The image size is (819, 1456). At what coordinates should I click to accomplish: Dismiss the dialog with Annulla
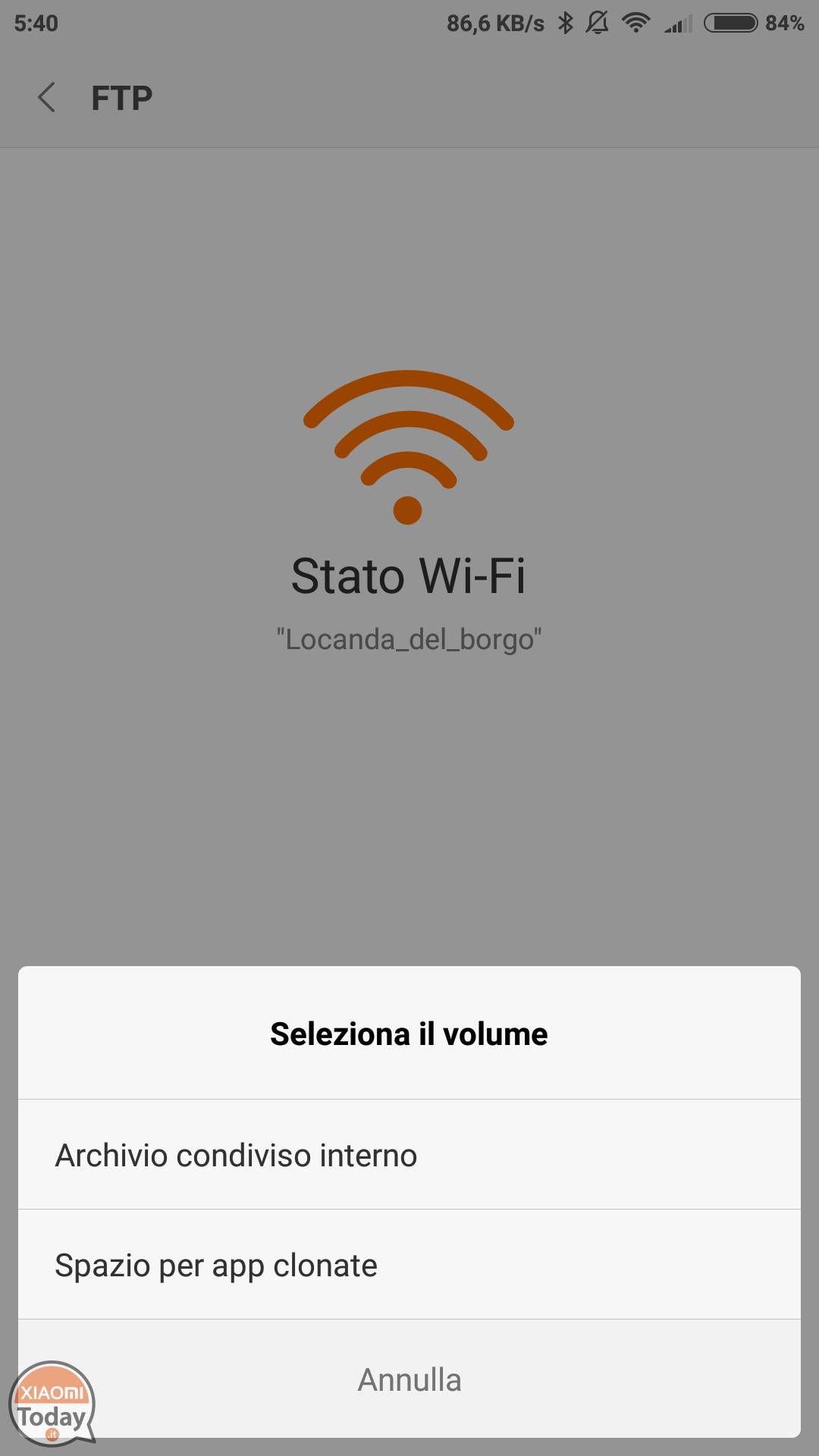pos(409,1379)
